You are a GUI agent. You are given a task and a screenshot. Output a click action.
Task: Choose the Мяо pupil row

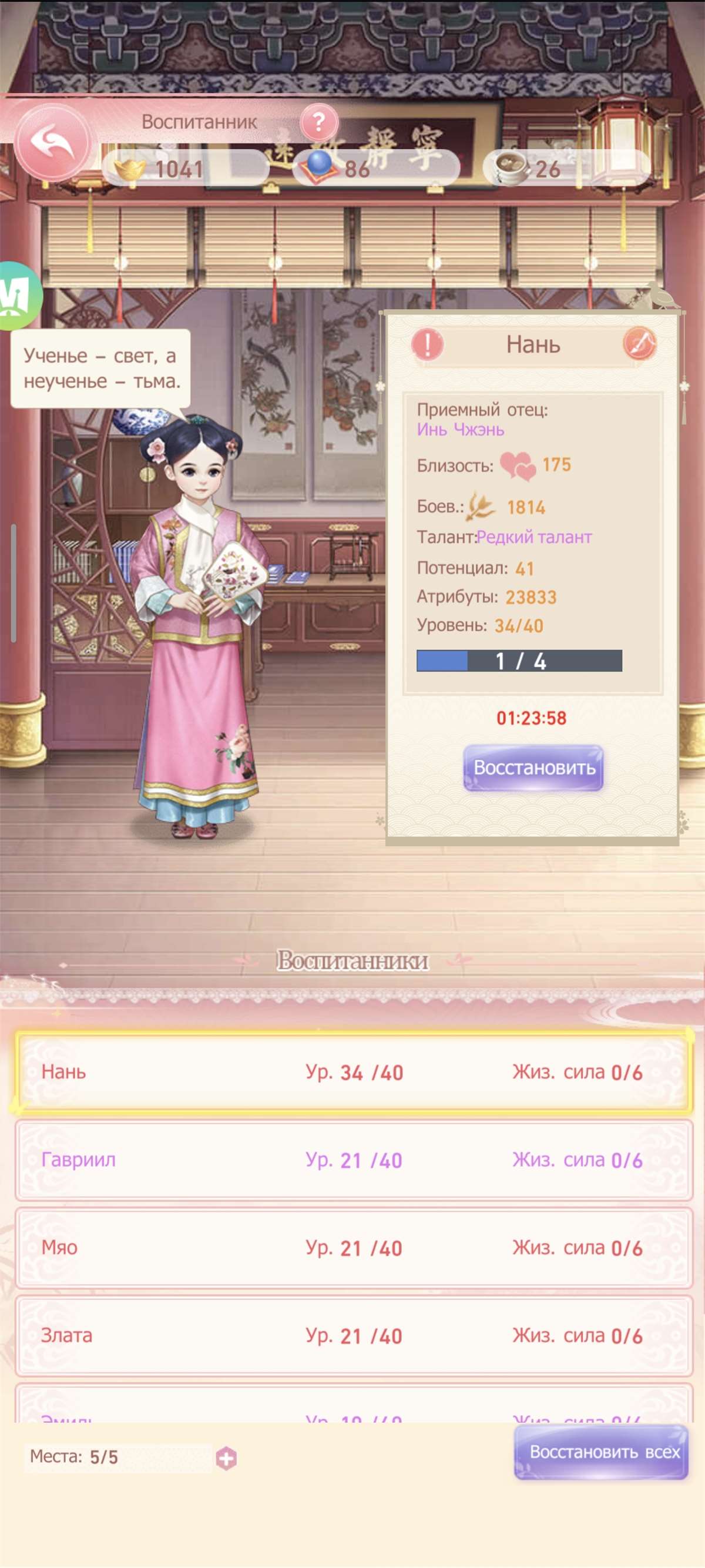[353, 1247]
